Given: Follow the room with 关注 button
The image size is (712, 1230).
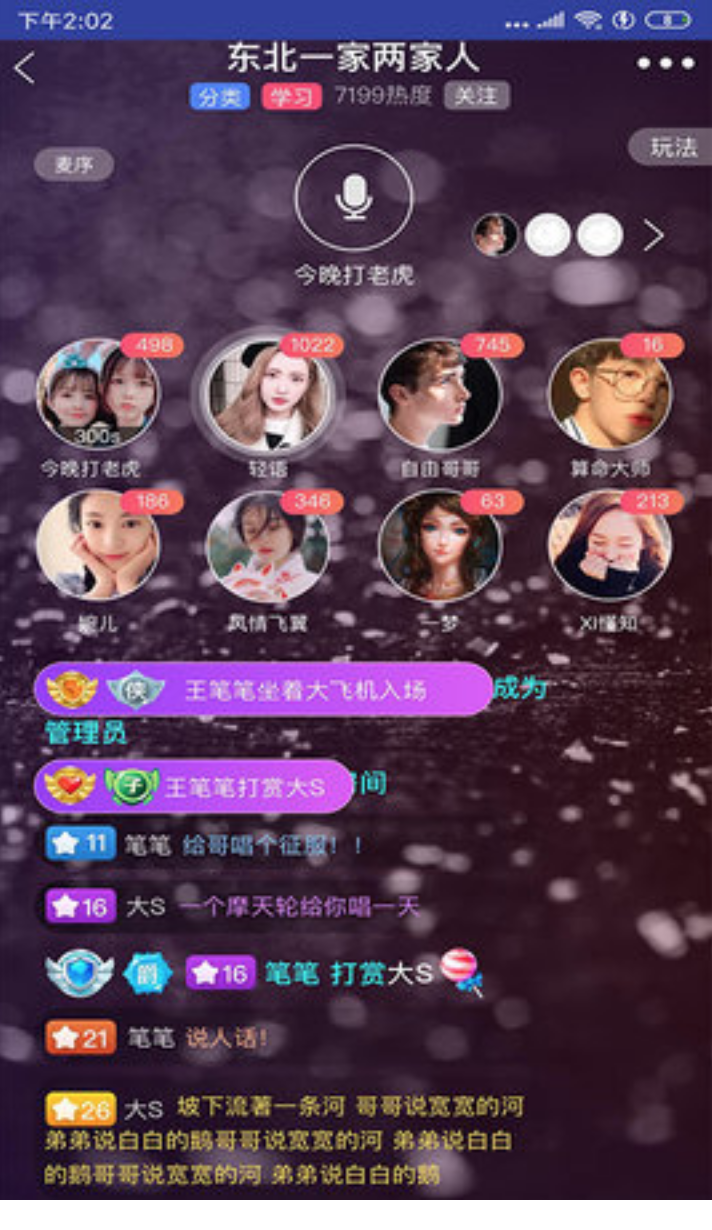Looking at the screenshot, I should pos(476,96).
